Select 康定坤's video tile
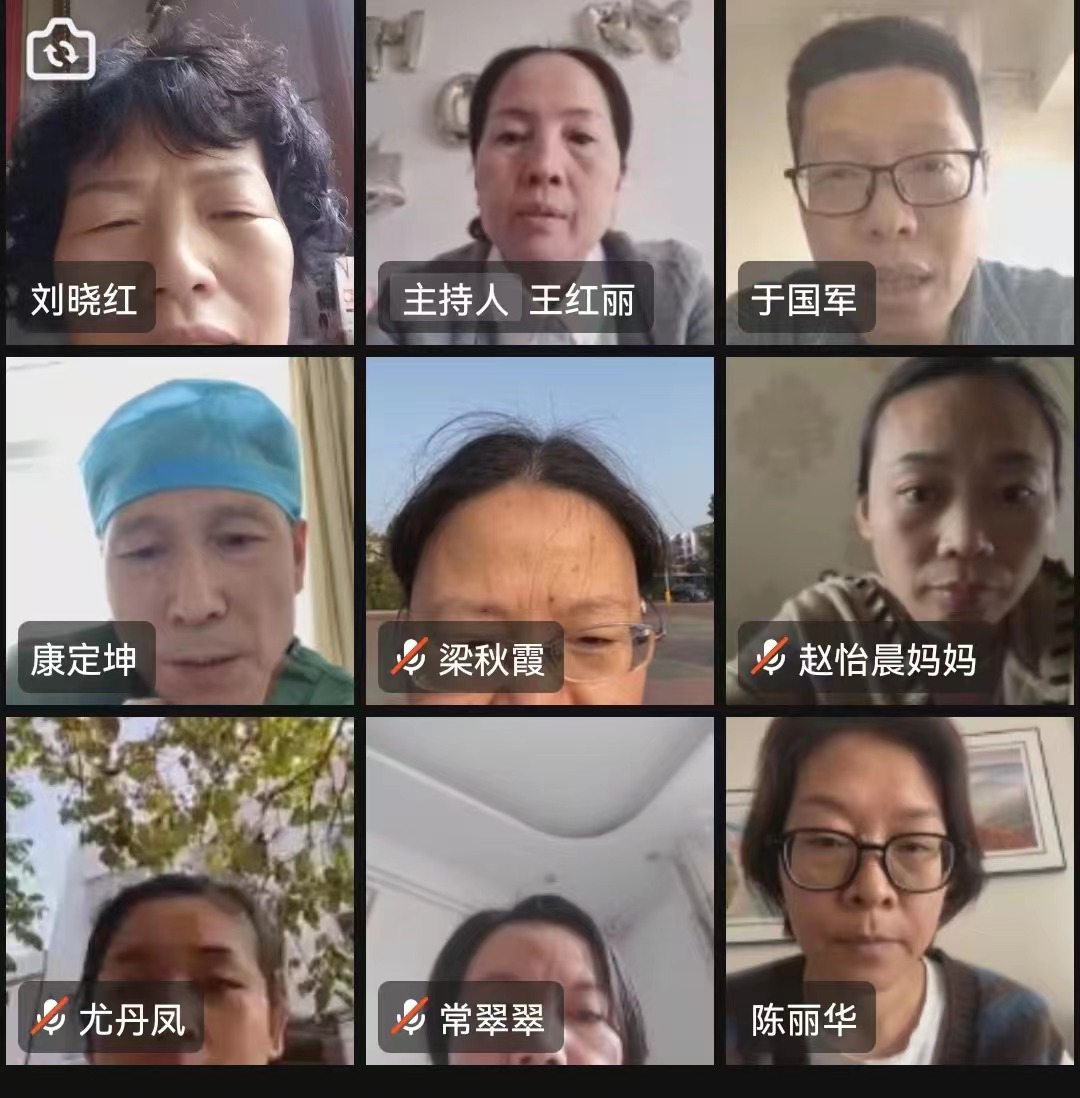Image resolution: width=1080 pixels, height=1098 pixels. [180, 530]
